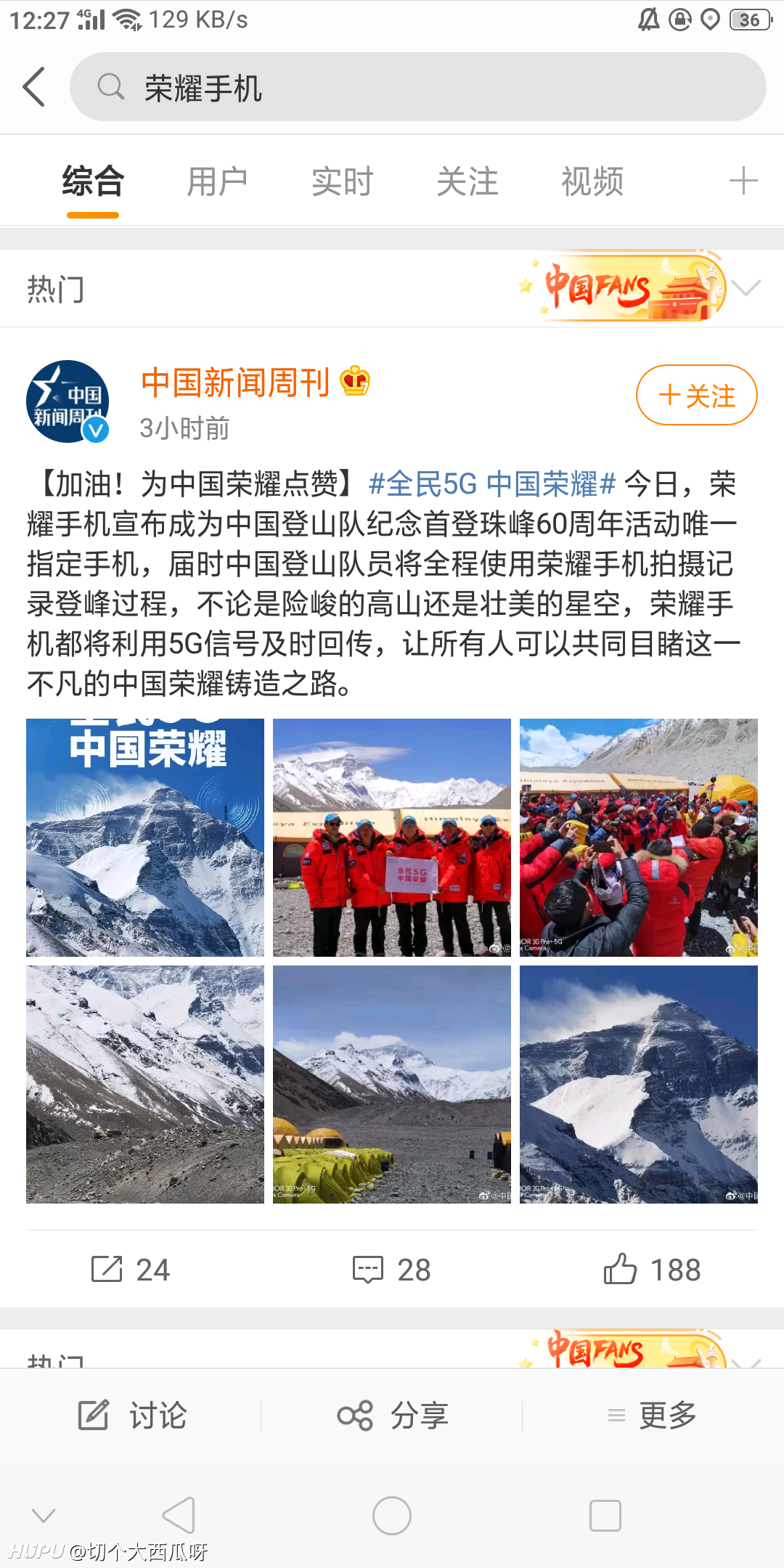Image resolution: width=784 pixels, height=1568 pixels.
Task: Open the comments showing 28
Action: point(392,1270)
